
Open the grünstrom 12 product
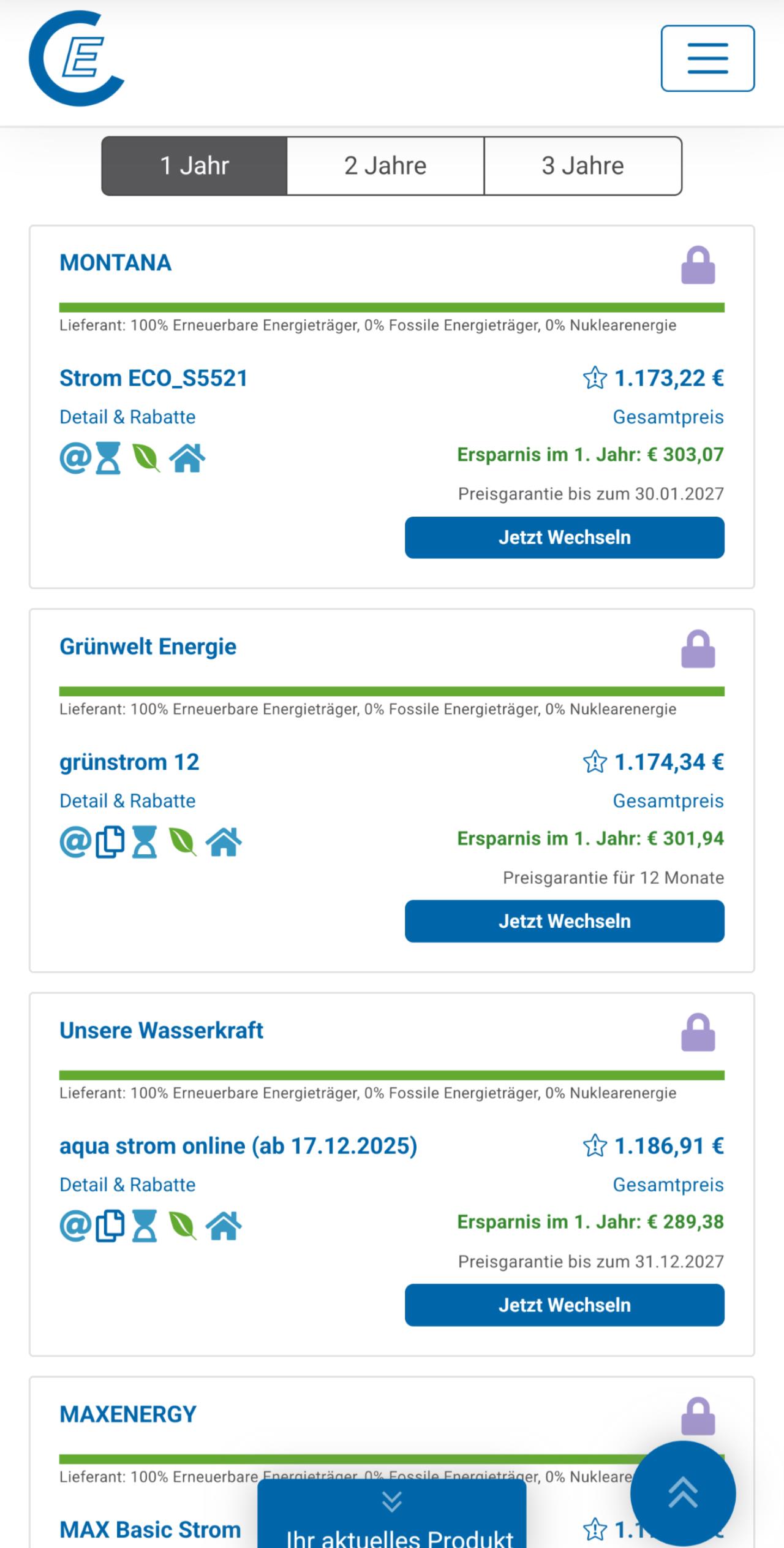pyautogui.click(x=129, y=762)
